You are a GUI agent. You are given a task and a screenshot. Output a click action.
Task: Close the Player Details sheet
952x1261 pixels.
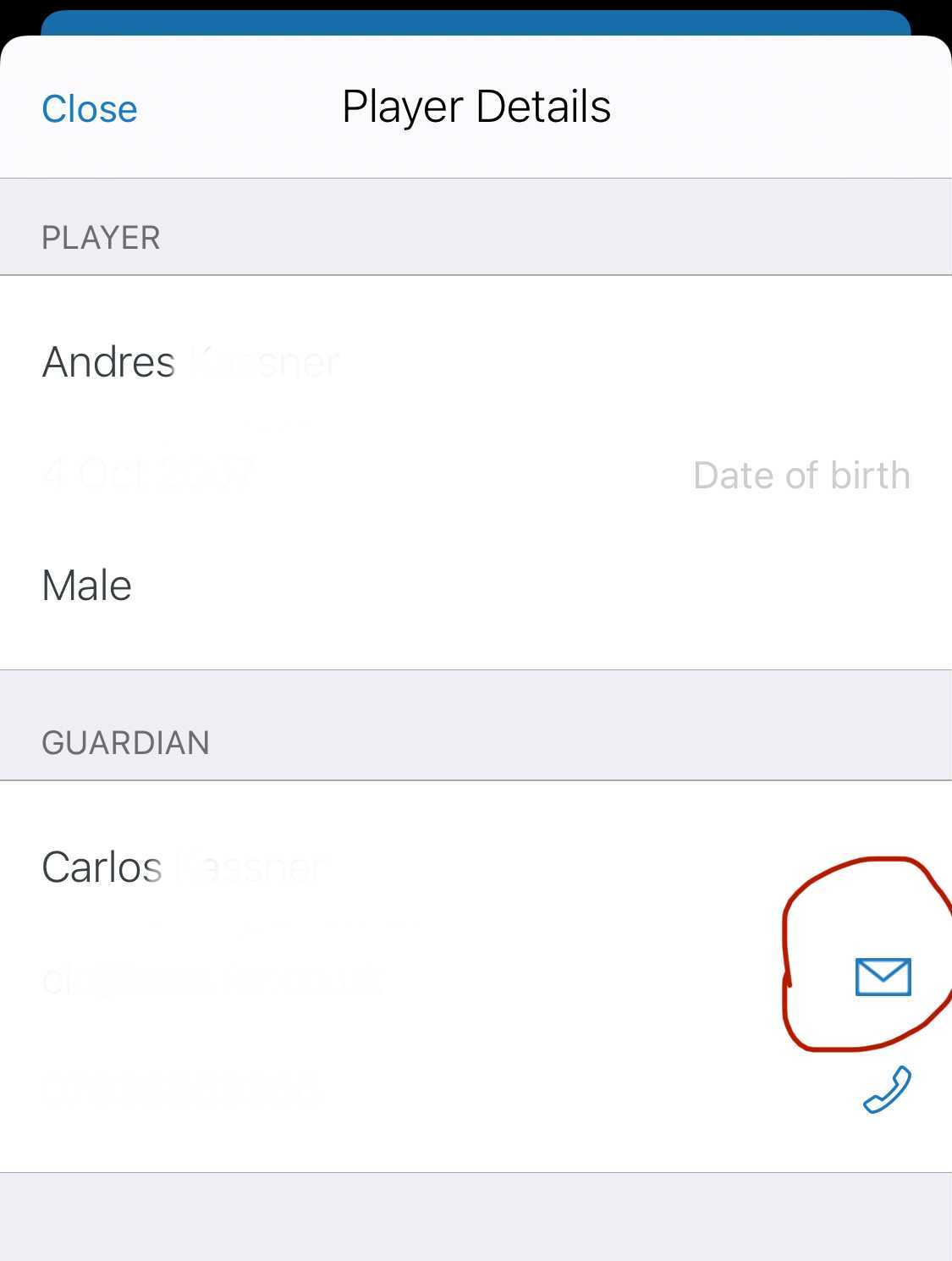[90, 109]
